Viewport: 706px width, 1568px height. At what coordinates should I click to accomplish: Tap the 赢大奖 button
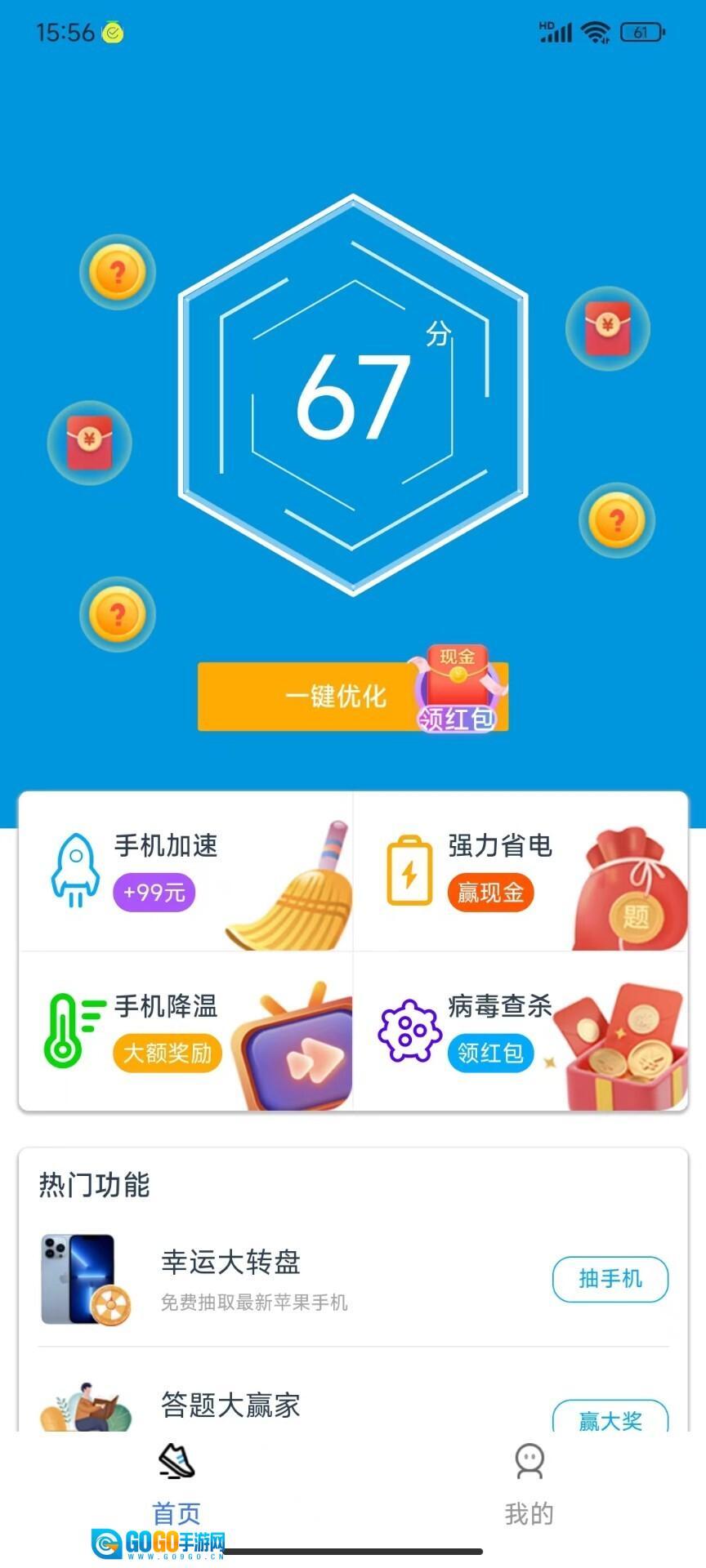[610, 1419]
